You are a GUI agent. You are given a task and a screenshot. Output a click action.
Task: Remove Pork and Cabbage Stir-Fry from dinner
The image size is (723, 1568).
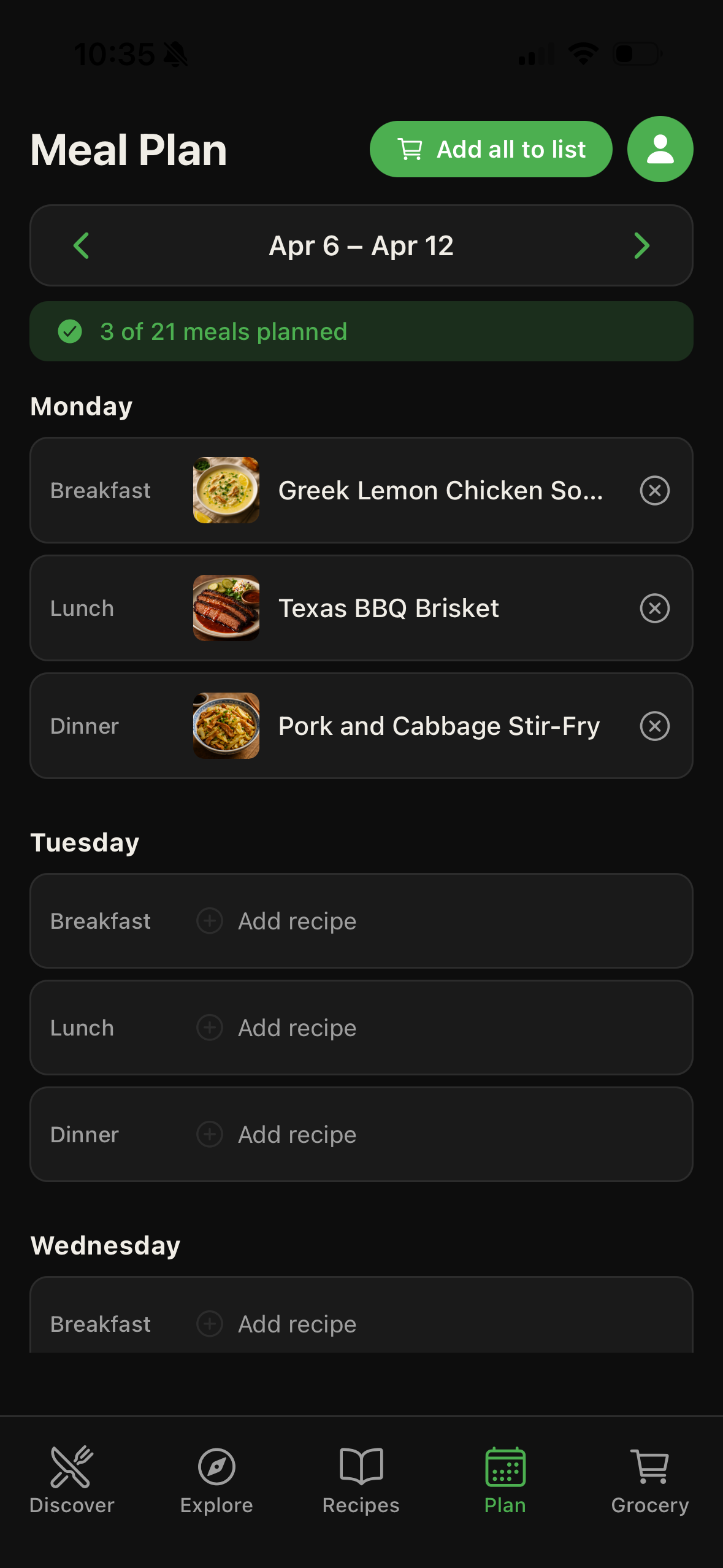coord(654,725)
